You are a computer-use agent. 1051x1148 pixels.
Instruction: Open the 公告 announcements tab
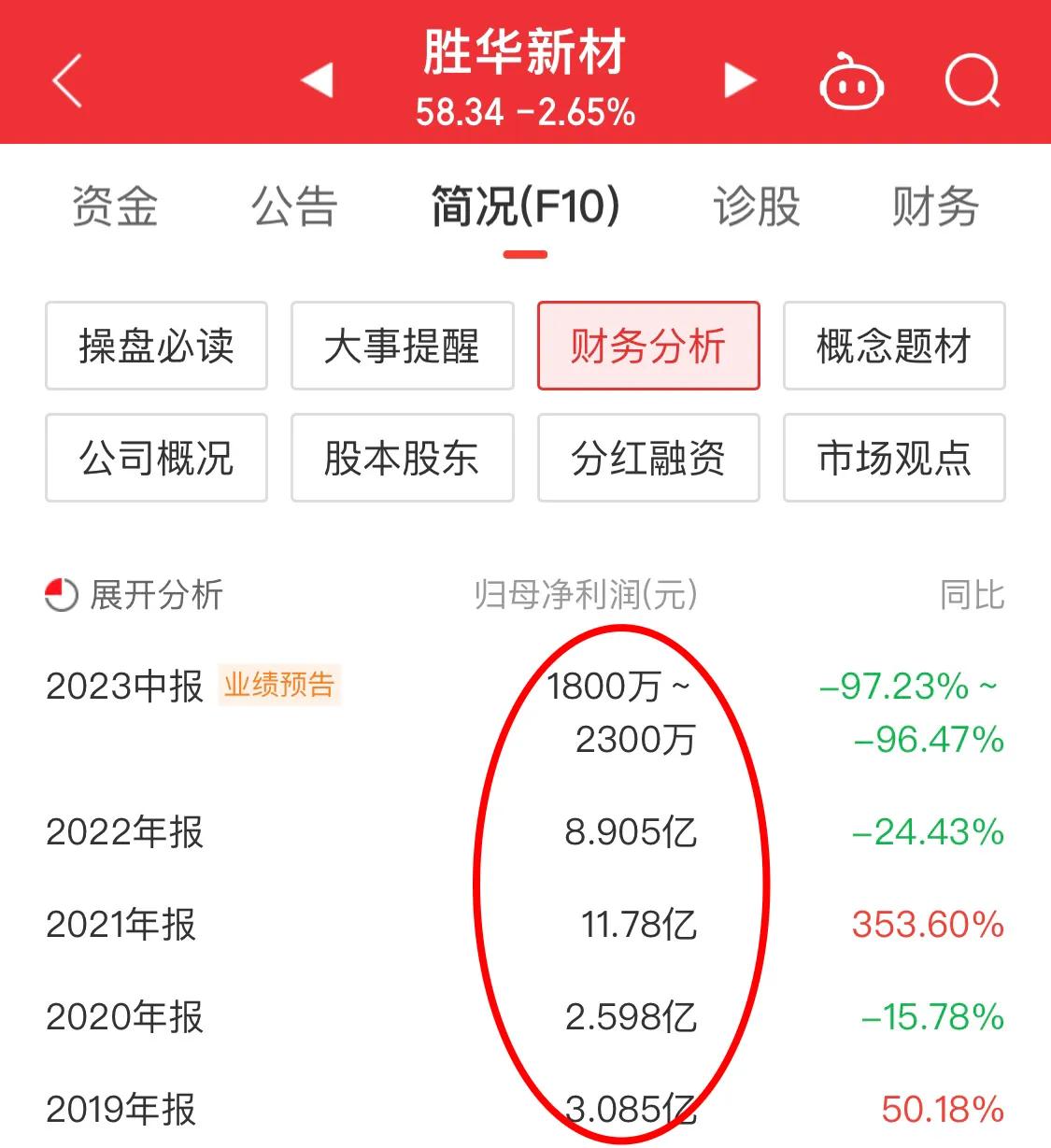click(x=292, y=207)
